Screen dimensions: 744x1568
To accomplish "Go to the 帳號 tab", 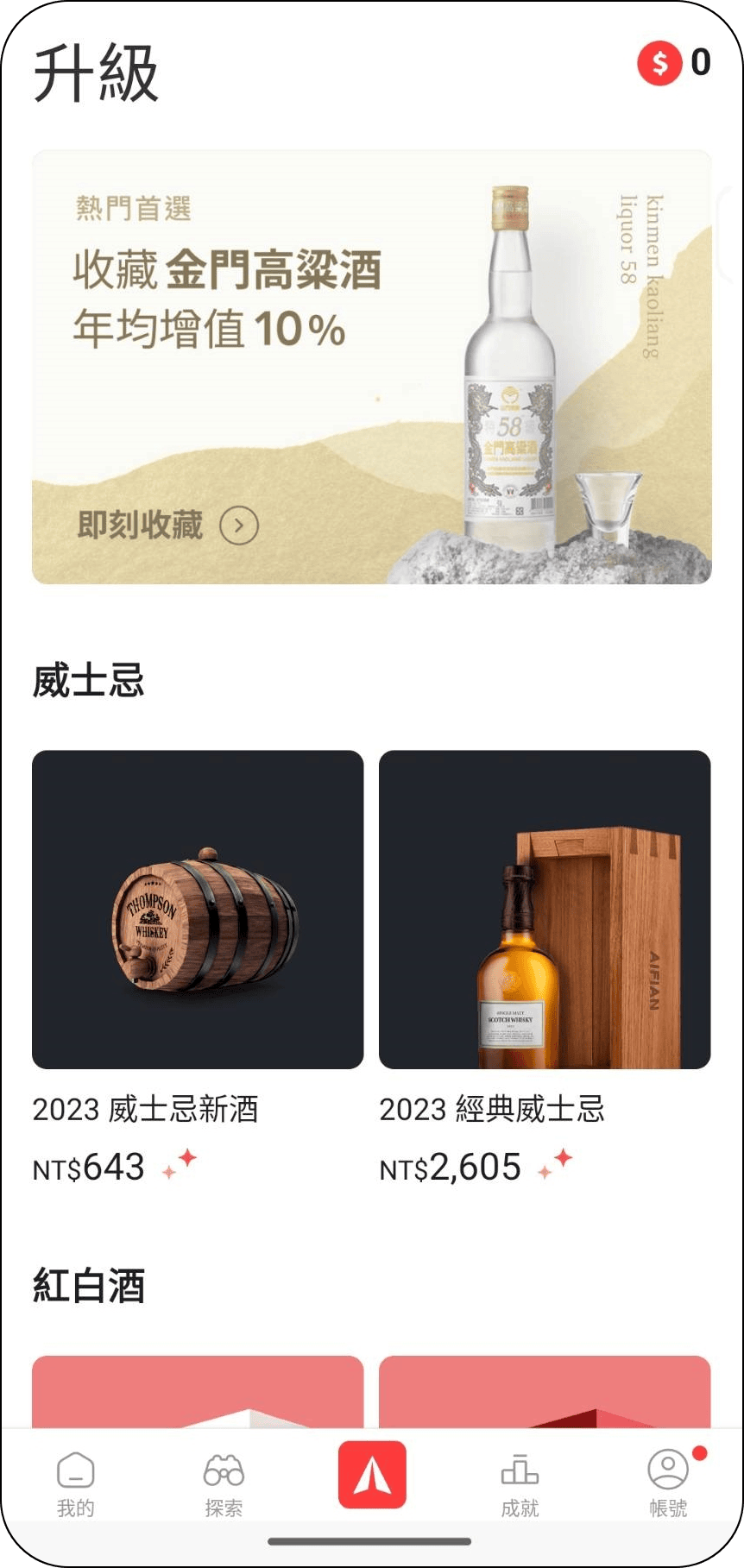I will [x=668, y=1483].
